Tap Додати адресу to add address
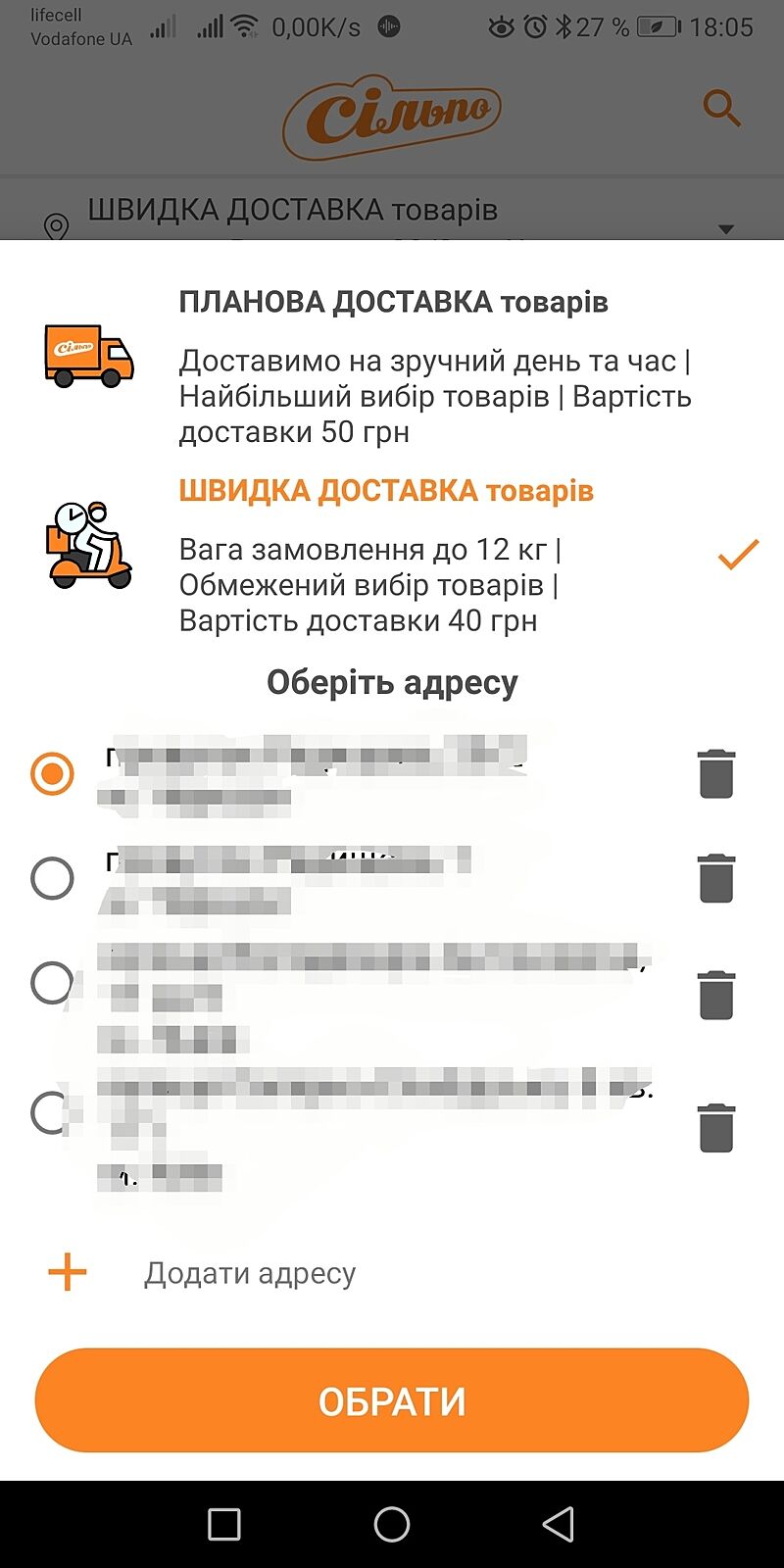 click(x=250, y=1273)
